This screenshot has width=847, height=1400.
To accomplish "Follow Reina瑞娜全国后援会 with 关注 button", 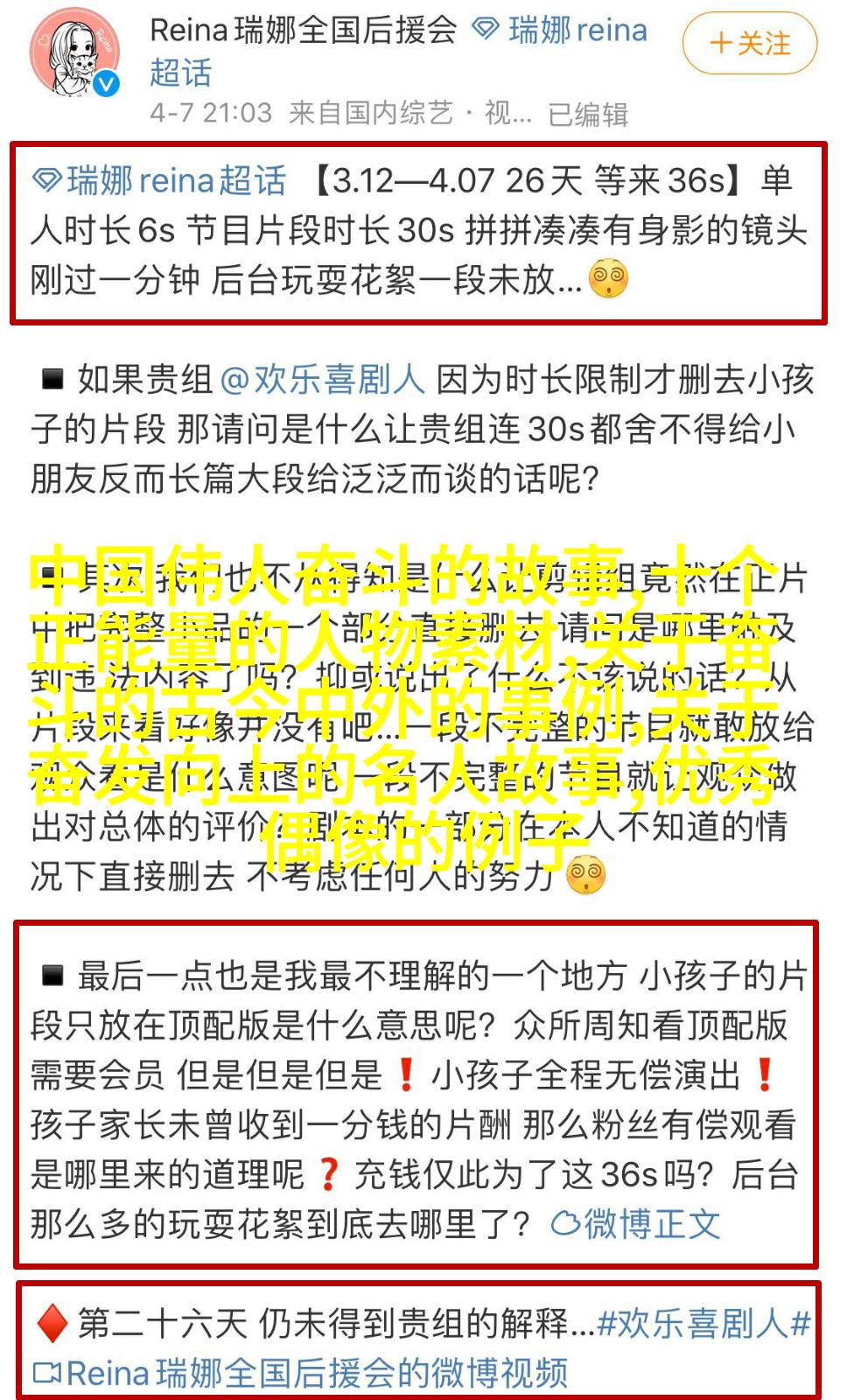I will (x=749, y=44).
